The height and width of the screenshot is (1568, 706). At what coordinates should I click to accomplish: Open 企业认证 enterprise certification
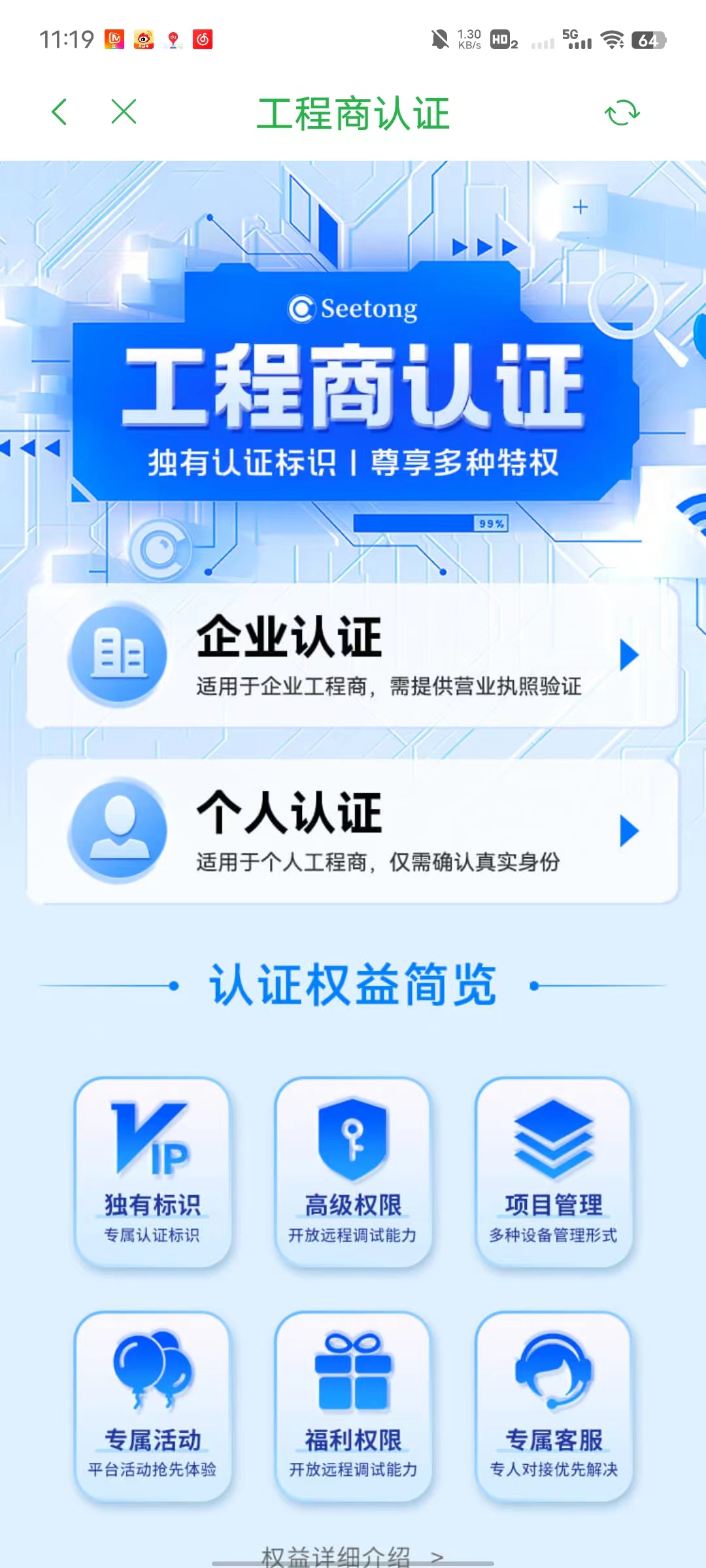pos(353,655)
